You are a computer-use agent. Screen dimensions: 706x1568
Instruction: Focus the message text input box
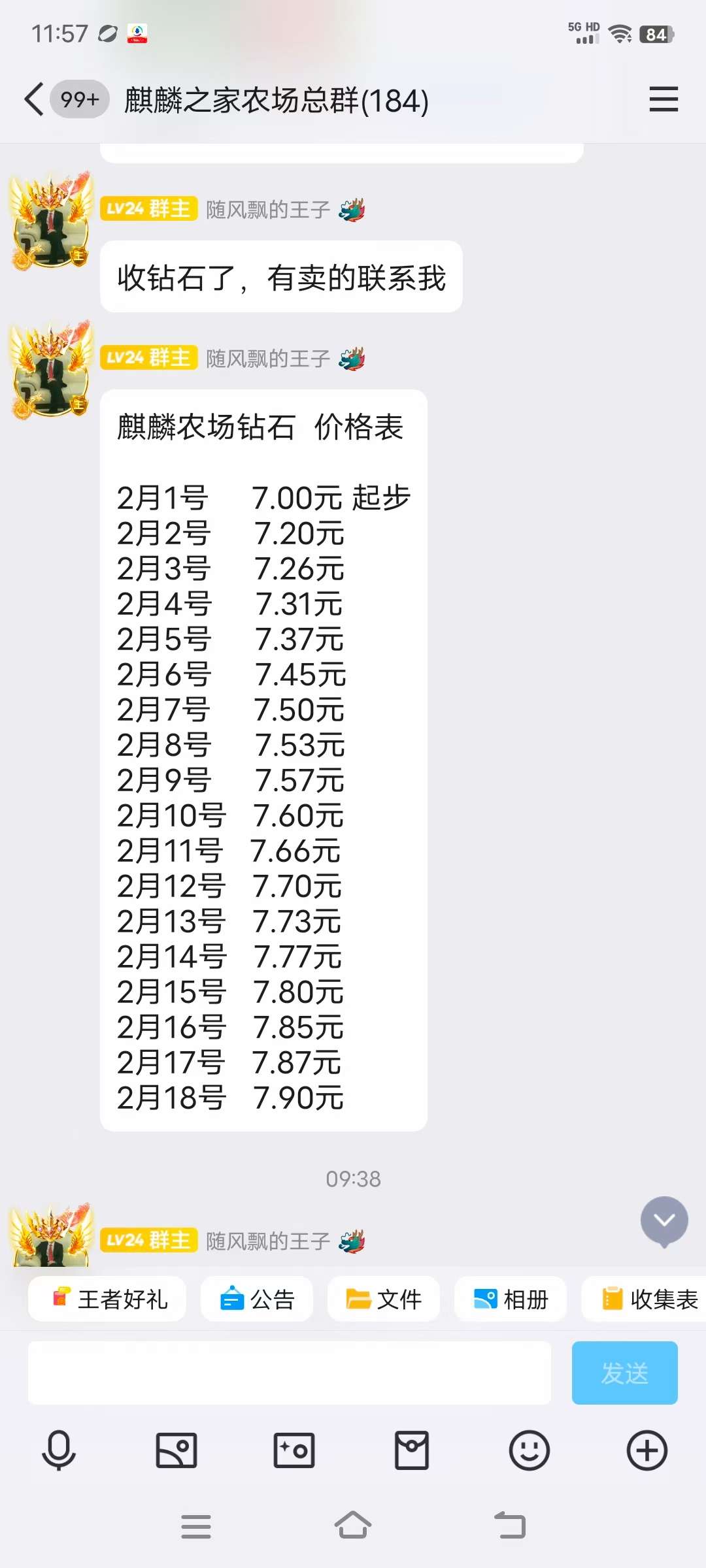[x=290, y=1373]
